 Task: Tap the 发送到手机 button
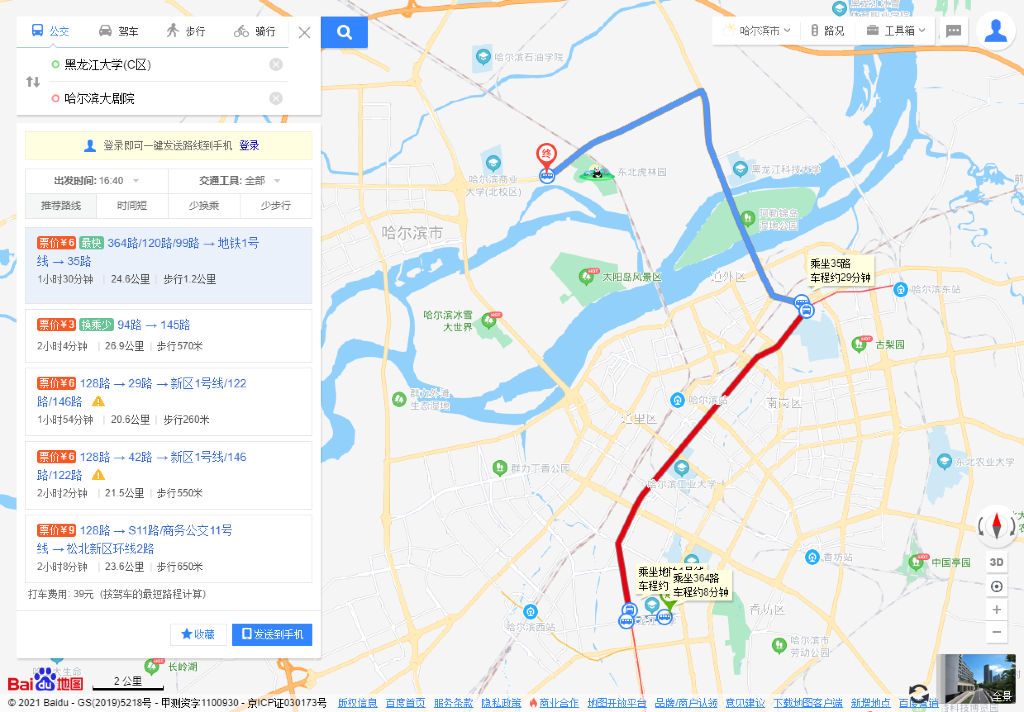272,634
